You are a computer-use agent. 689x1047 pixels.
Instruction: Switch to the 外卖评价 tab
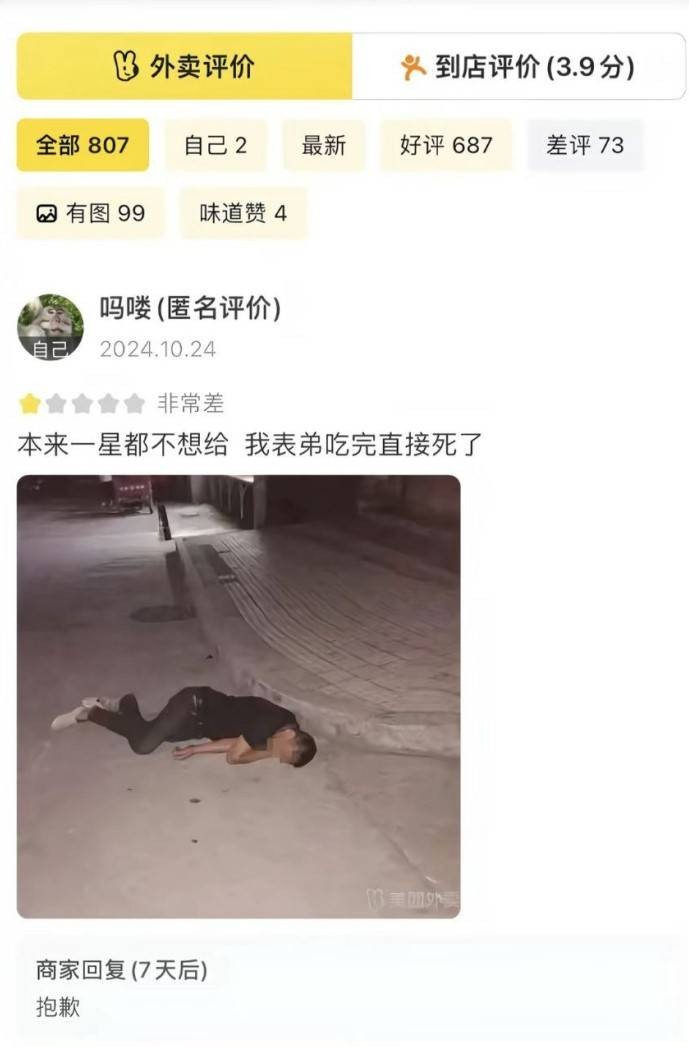point(185,66)
